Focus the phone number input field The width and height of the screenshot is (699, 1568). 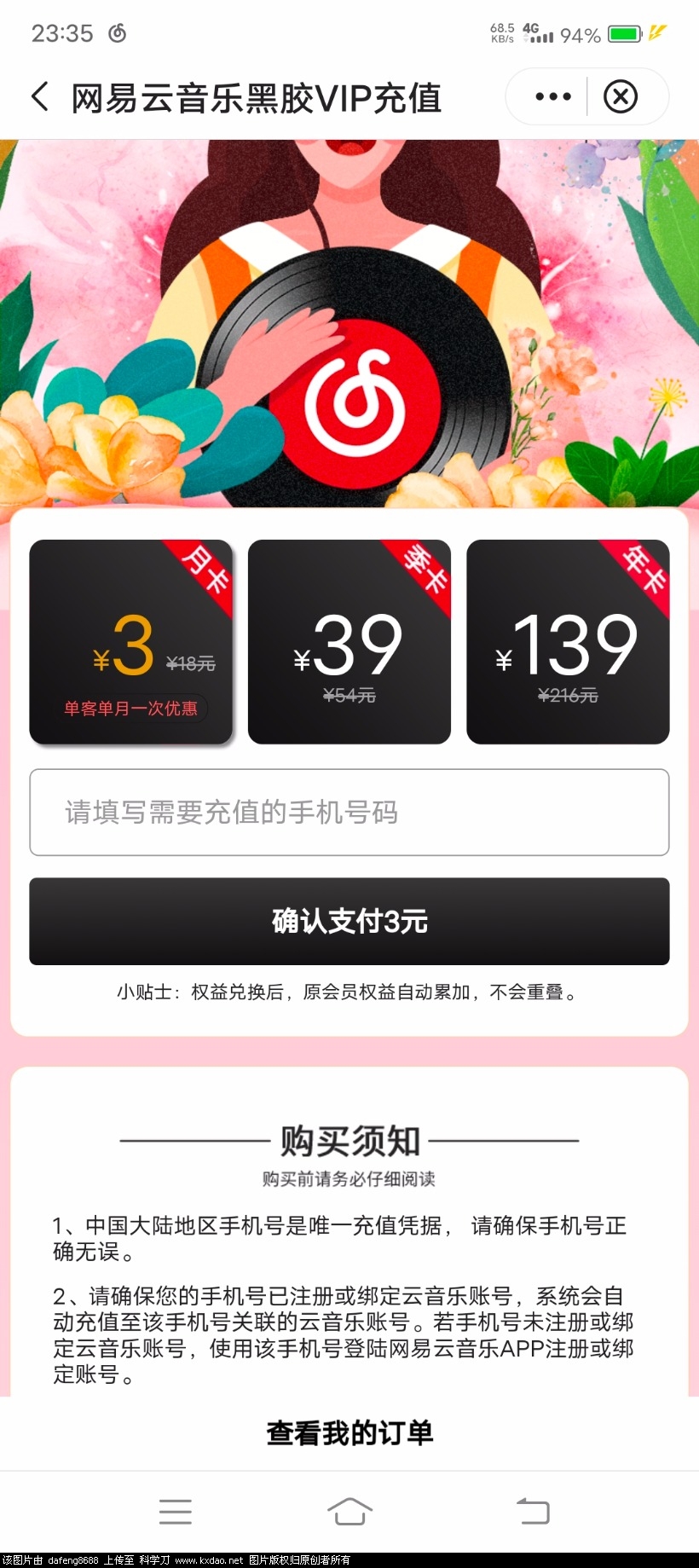pos(349,813)
